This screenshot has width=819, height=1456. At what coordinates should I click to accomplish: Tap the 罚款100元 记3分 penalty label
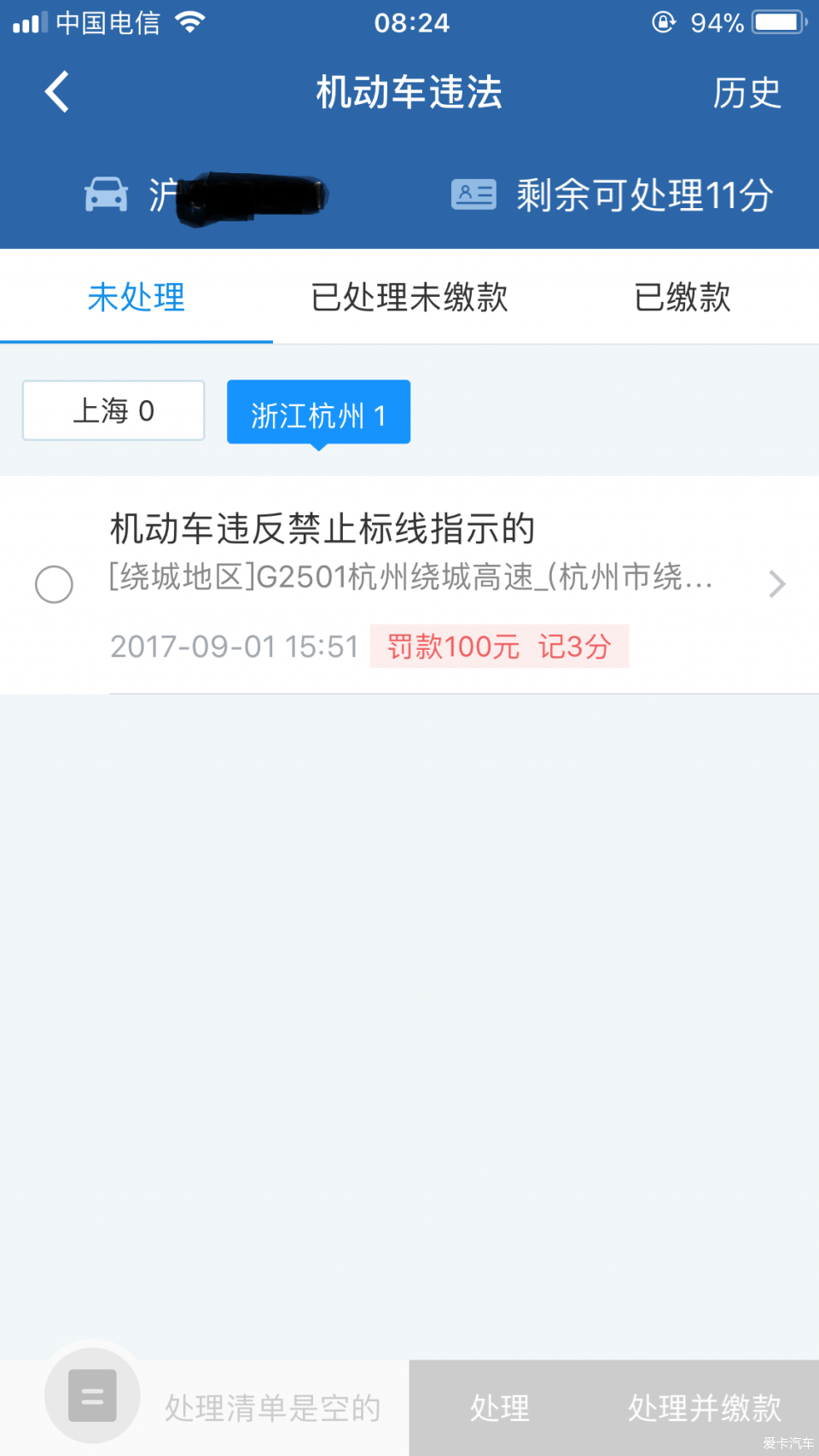pyautogui.click(x=498, y=647)
